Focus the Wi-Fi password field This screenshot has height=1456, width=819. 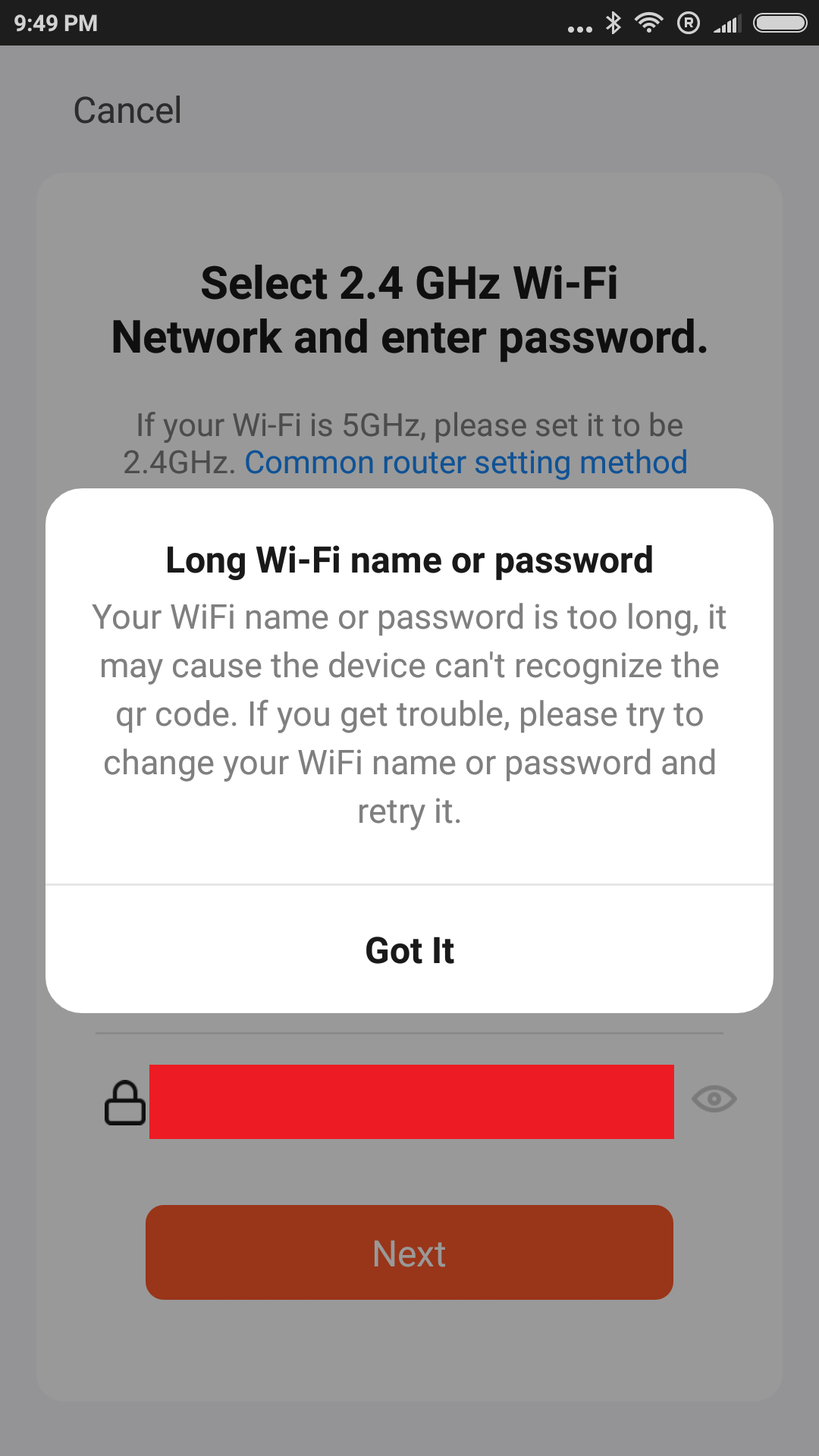click(411, 1101)
